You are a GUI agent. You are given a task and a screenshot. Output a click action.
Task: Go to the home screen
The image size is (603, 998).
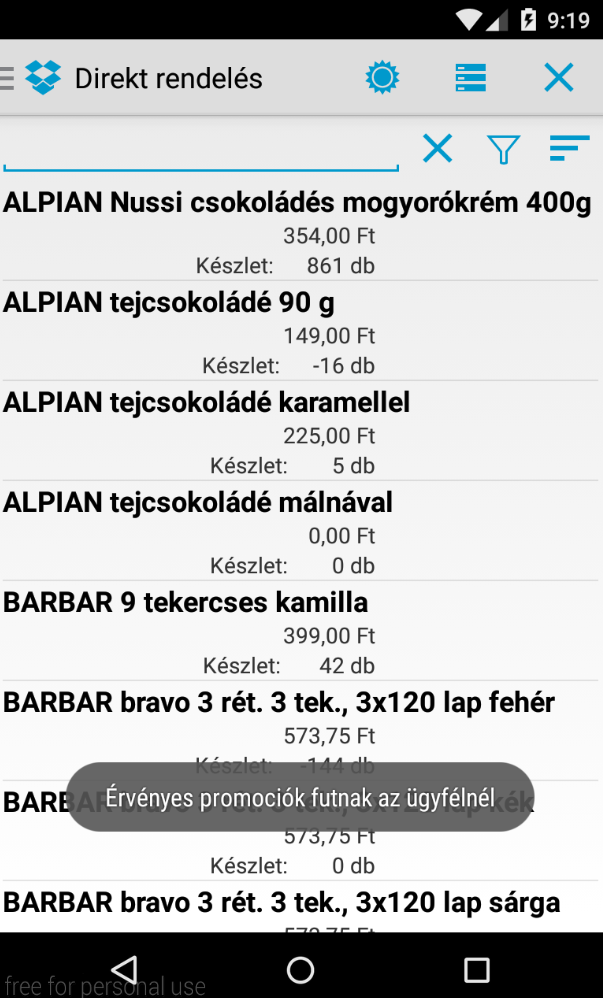301,971
